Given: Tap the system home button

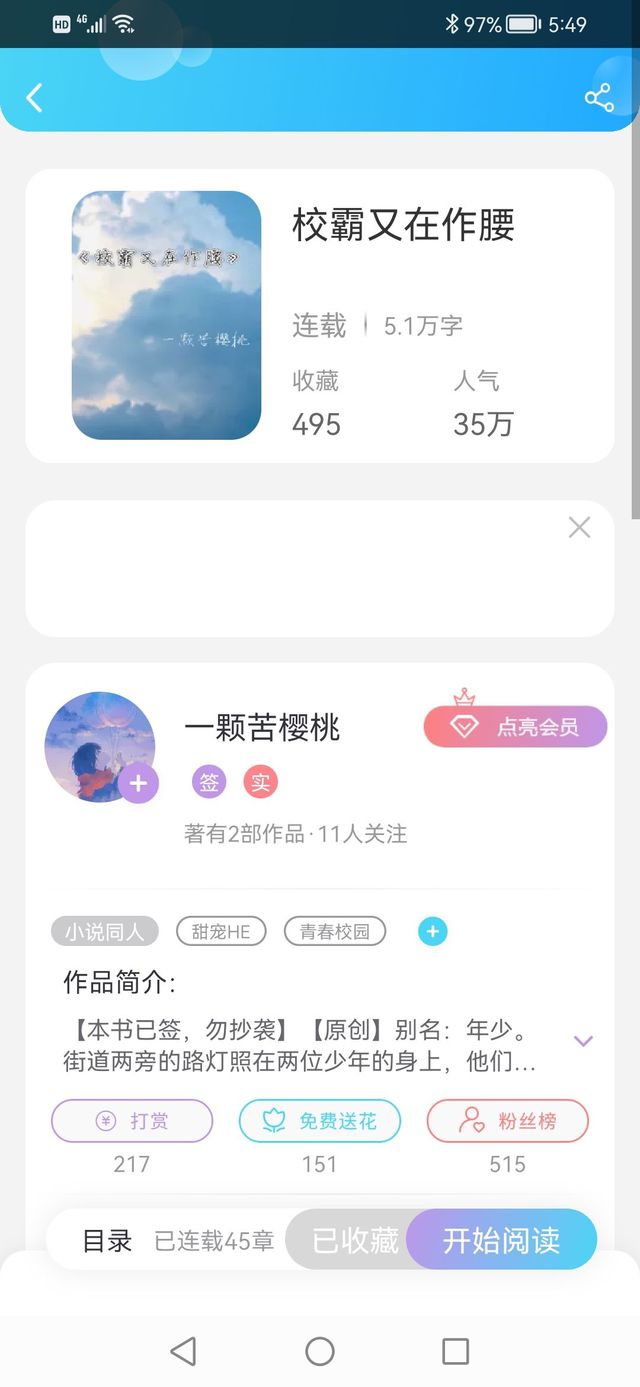Looking at the screenshot, I should [x=320, y=1352].
